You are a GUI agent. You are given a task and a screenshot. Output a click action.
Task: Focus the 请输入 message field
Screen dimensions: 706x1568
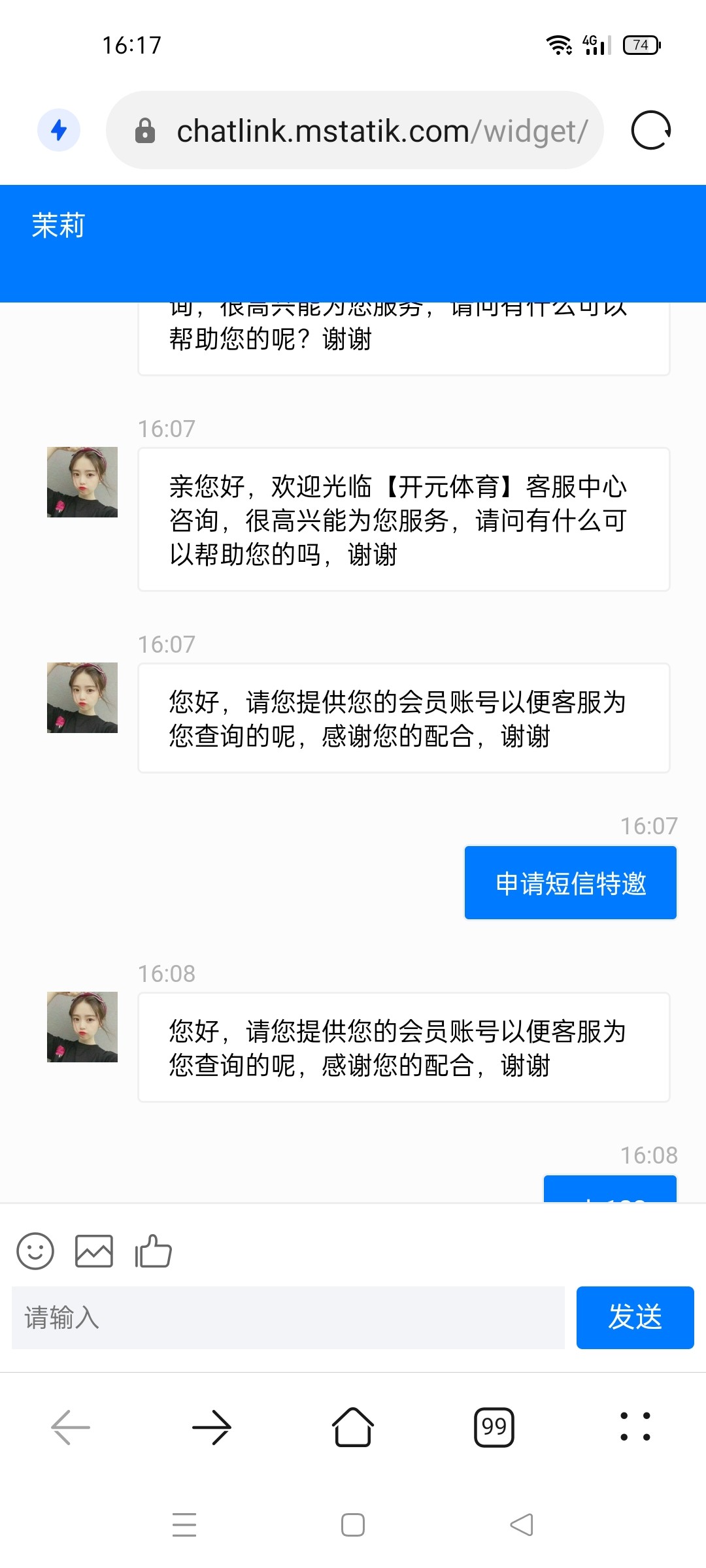click(x=288, y=1318)
